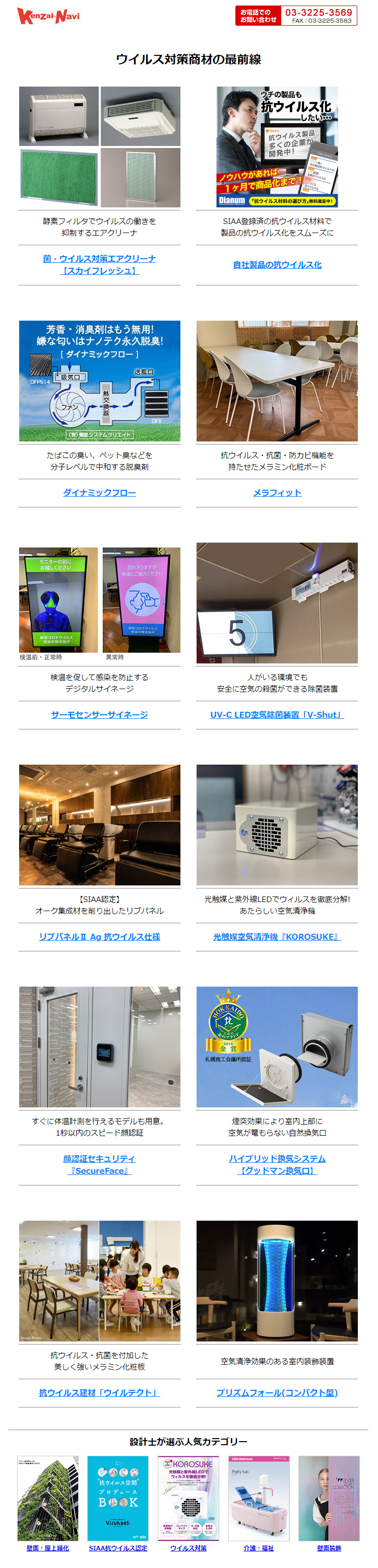Image resolution: width=378 pixels, height=1568 pixels.
Task: Open the プリズムフォール(コンパクト型) link
Action: (x=277, y=1393)
